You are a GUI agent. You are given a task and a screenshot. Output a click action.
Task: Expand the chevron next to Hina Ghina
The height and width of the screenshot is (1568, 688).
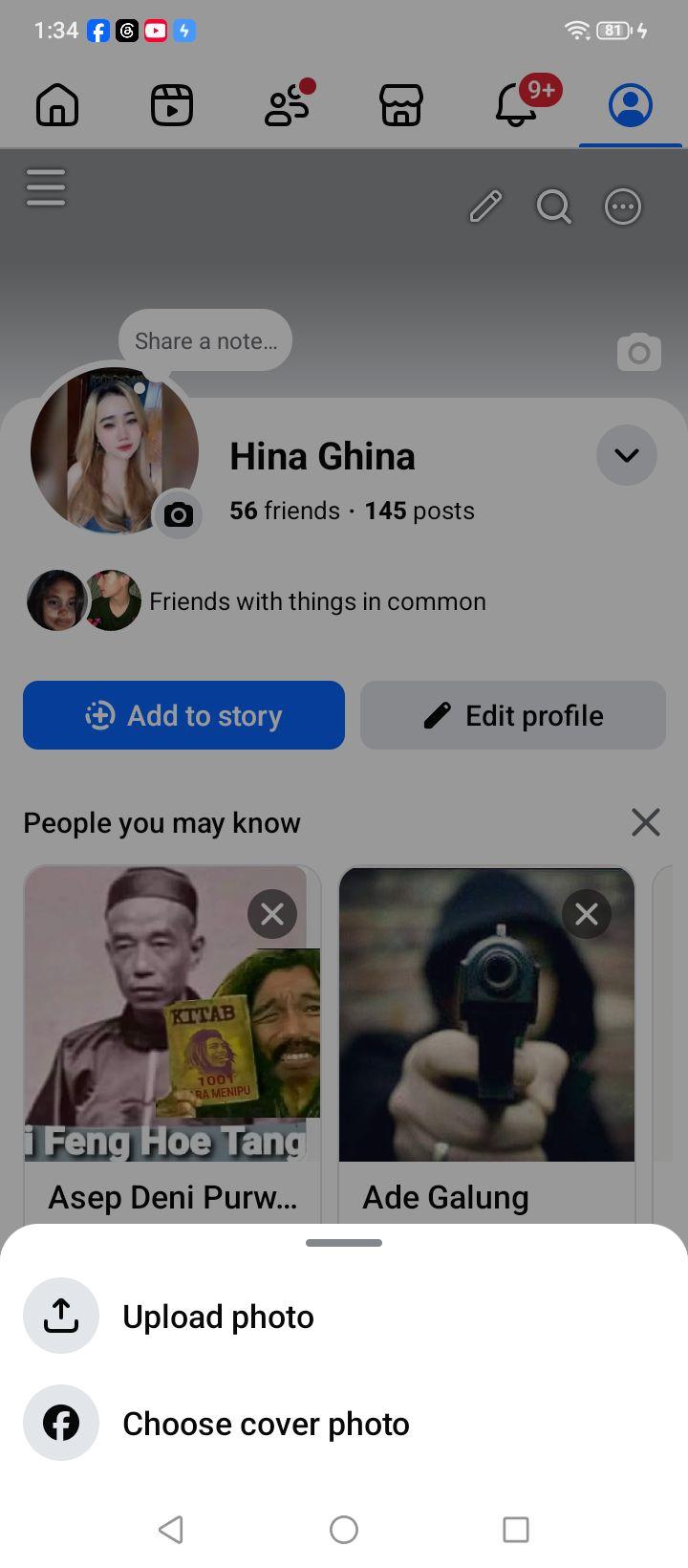coord(627,455)
